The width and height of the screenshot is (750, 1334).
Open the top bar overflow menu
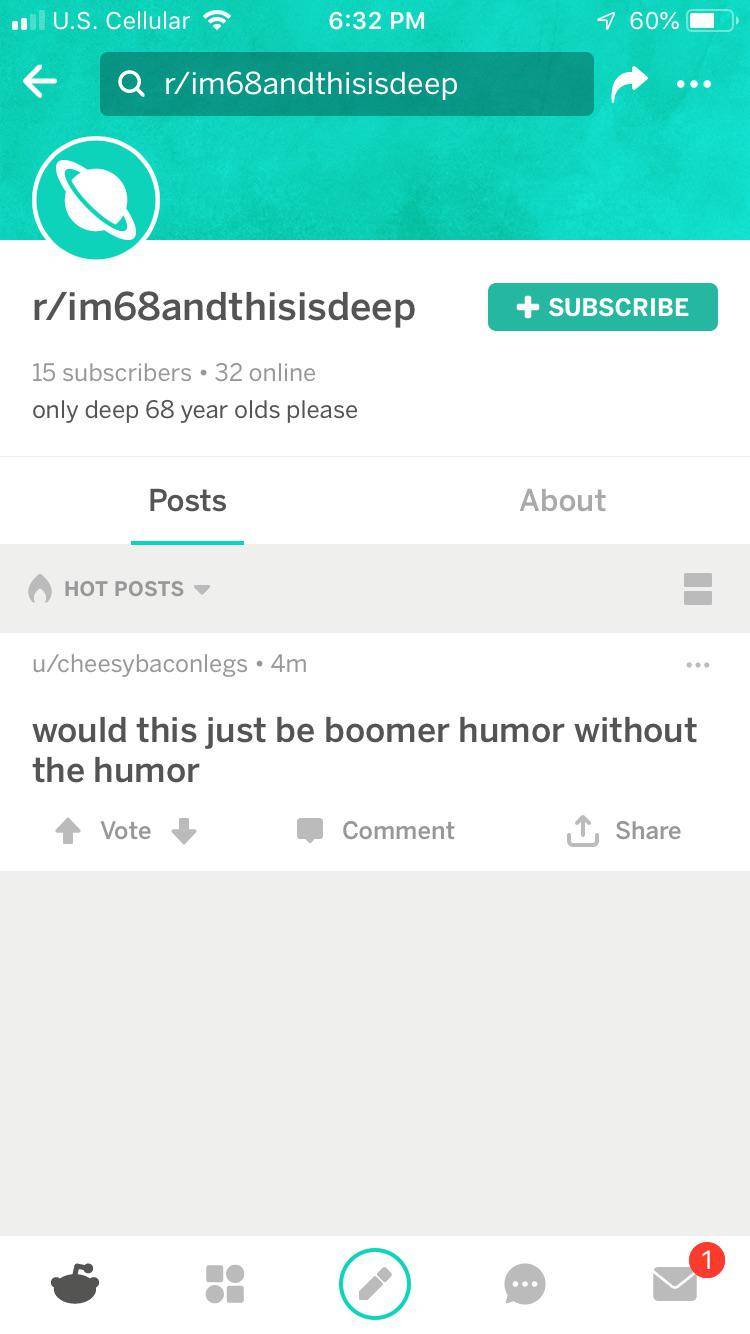(693, 84)
